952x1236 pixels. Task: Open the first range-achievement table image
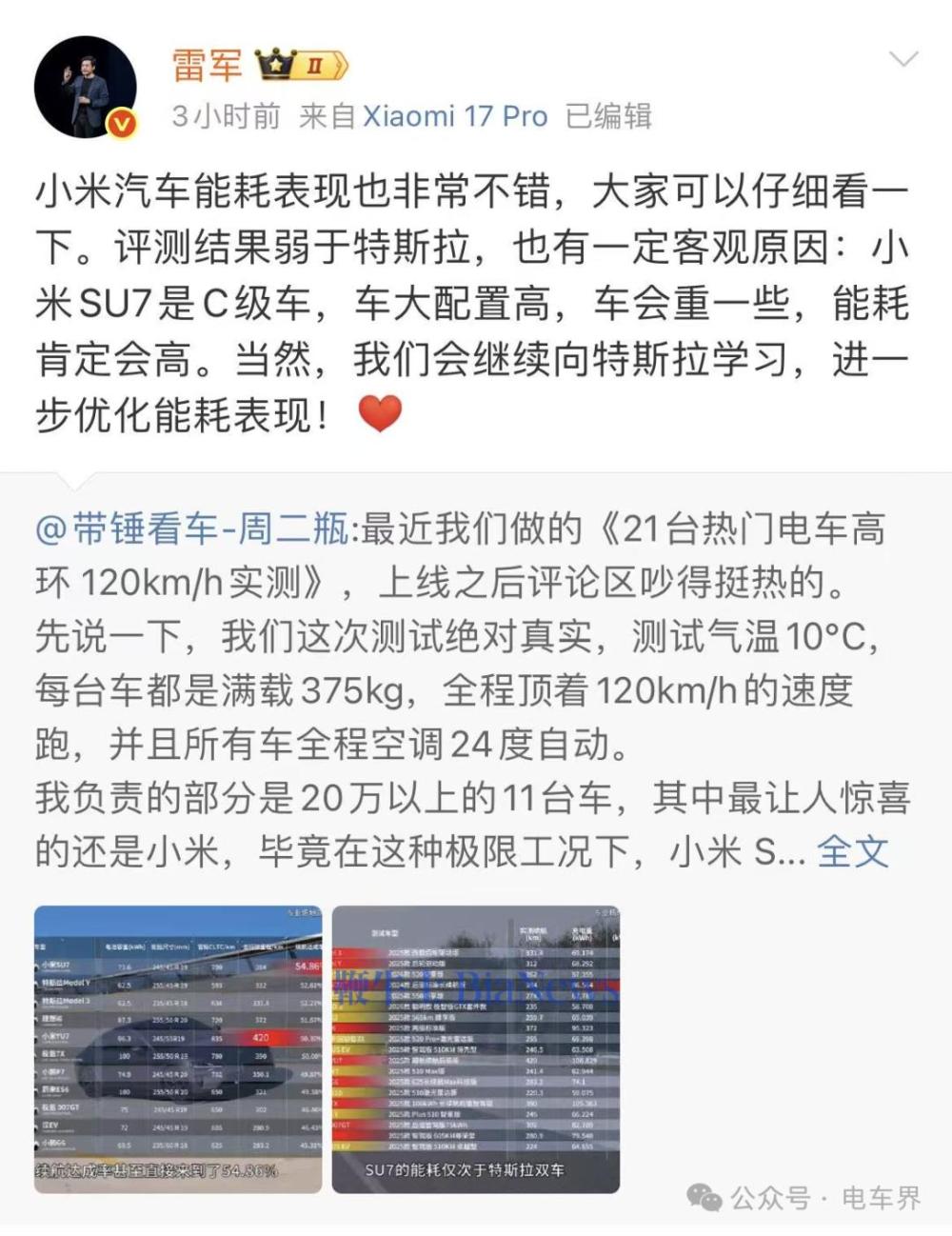click(177, 1048)
